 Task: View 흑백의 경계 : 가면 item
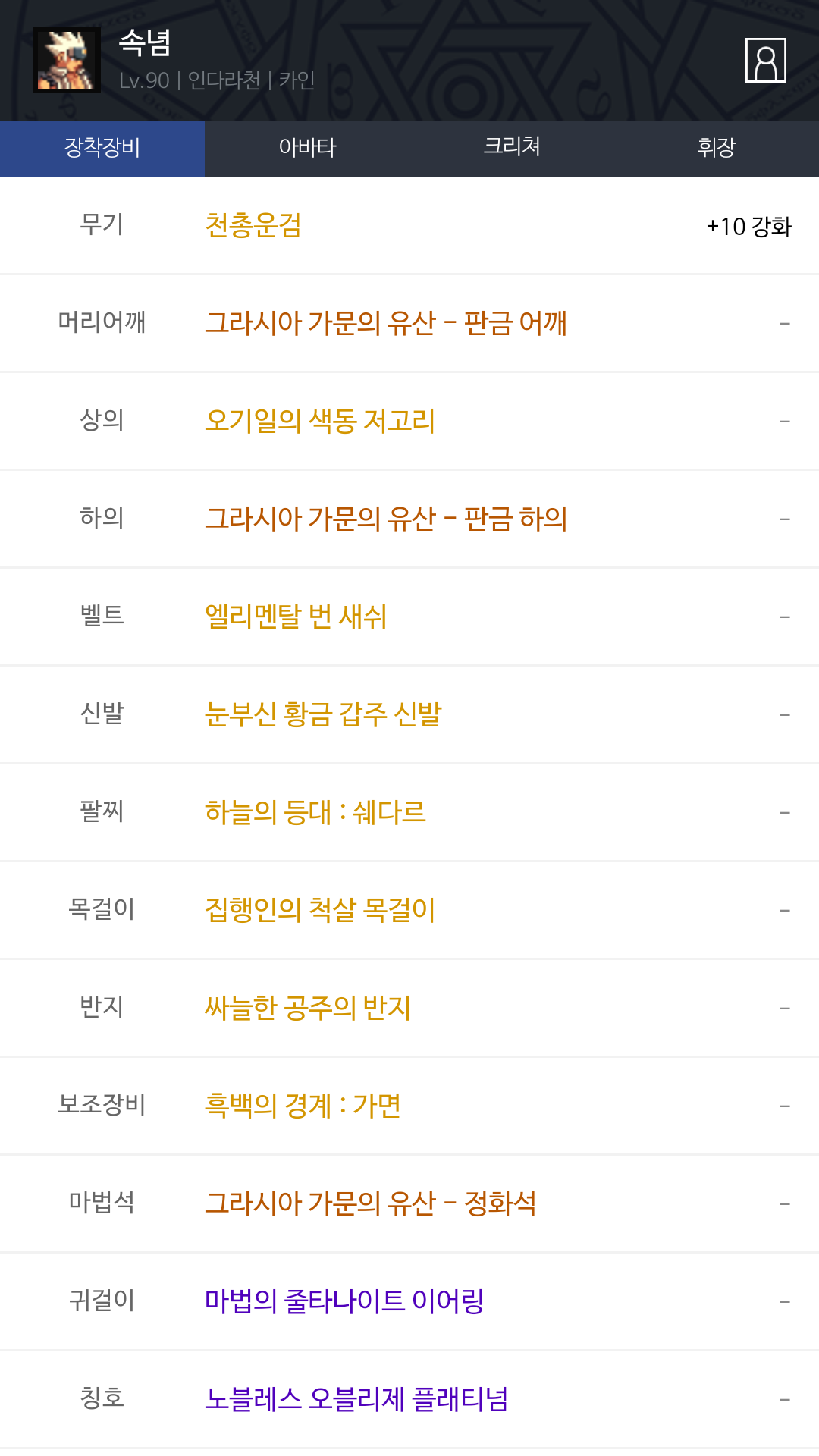[x=303, y=1106]
